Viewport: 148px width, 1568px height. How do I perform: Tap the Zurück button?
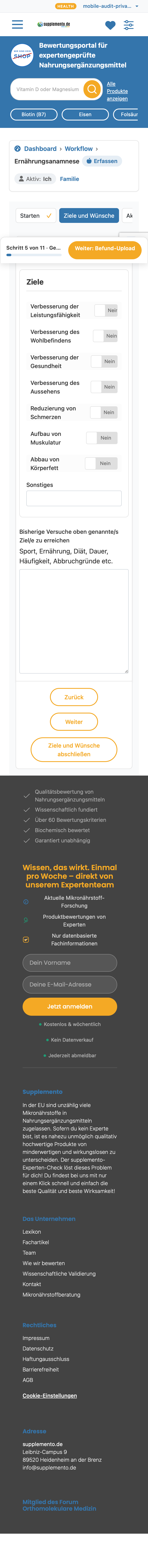click(74, 697)
